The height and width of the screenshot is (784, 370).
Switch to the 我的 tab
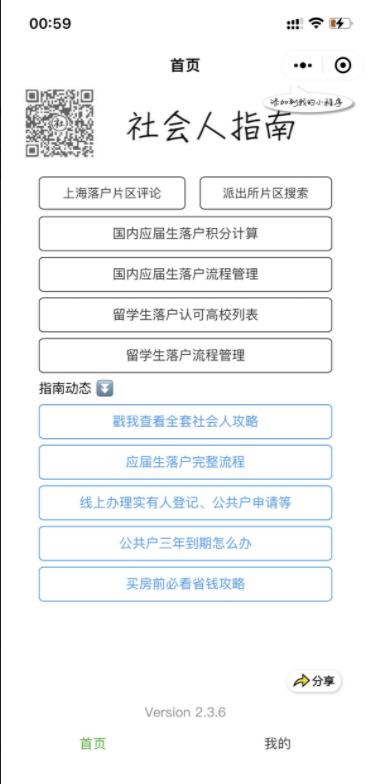(278, 744)
